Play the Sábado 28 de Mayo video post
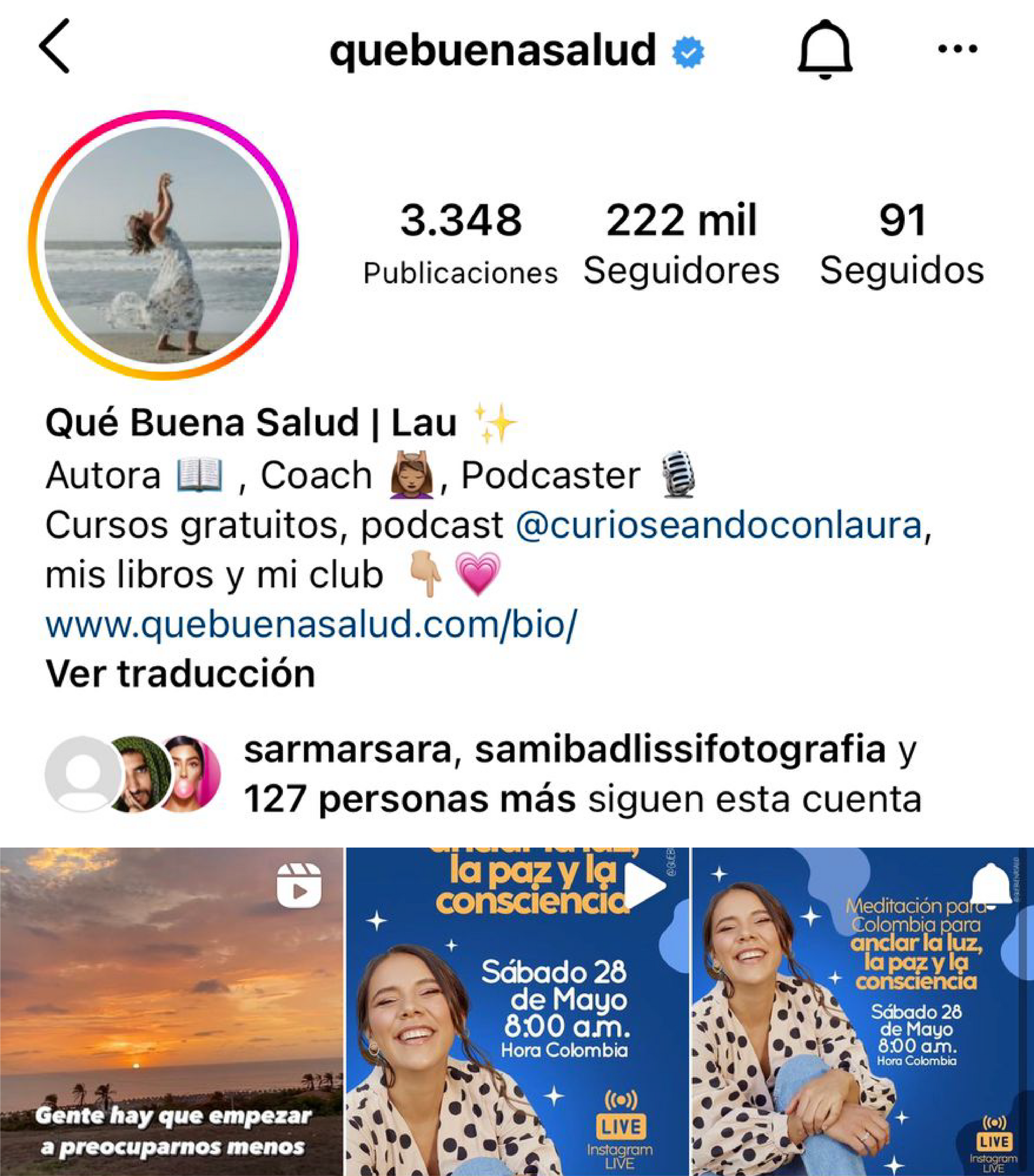The image size is (1034, 1176). coord(517,1011)
